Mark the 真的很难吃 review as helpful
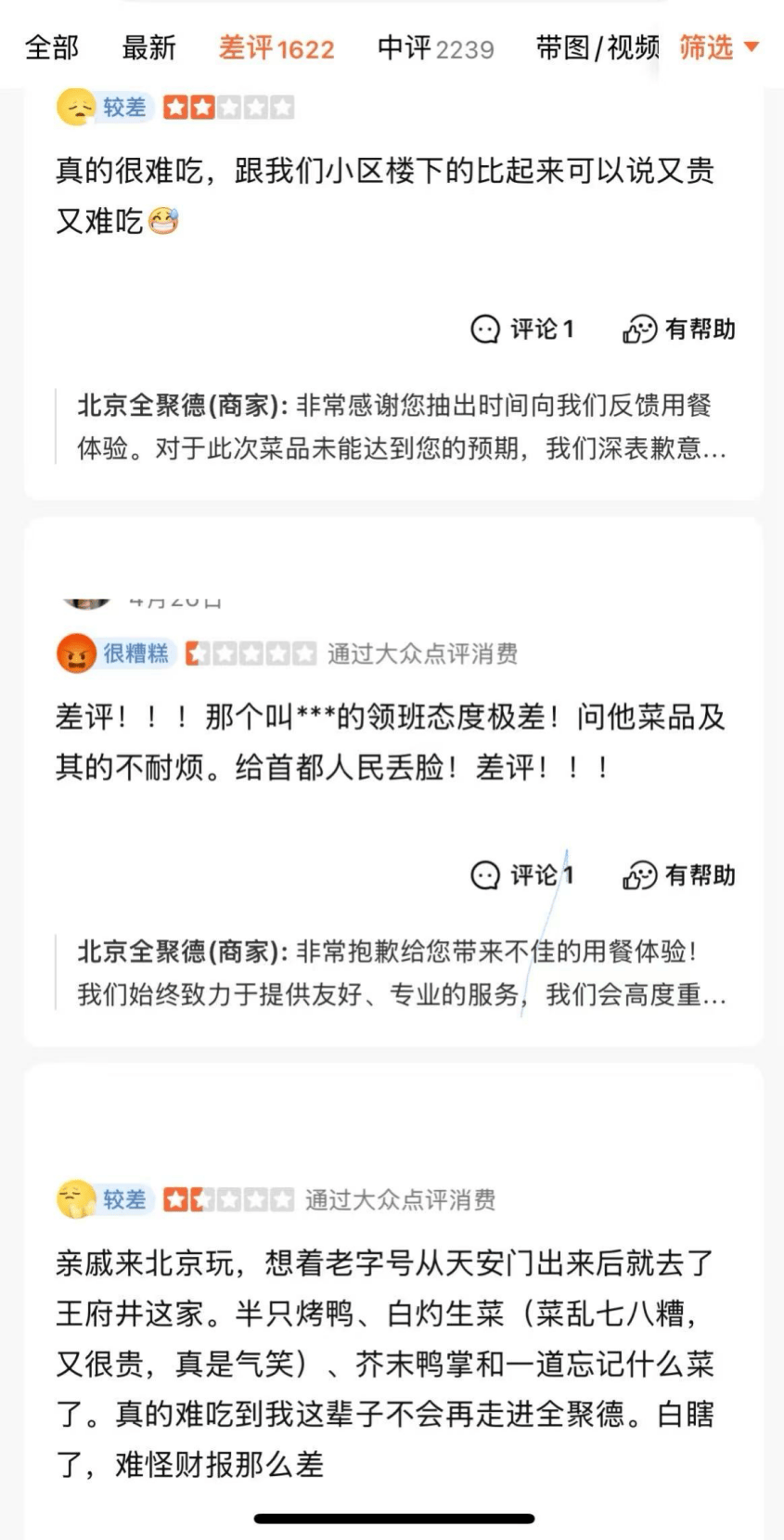The height and width of the screenshot is (1540, 784). [678, 329]
